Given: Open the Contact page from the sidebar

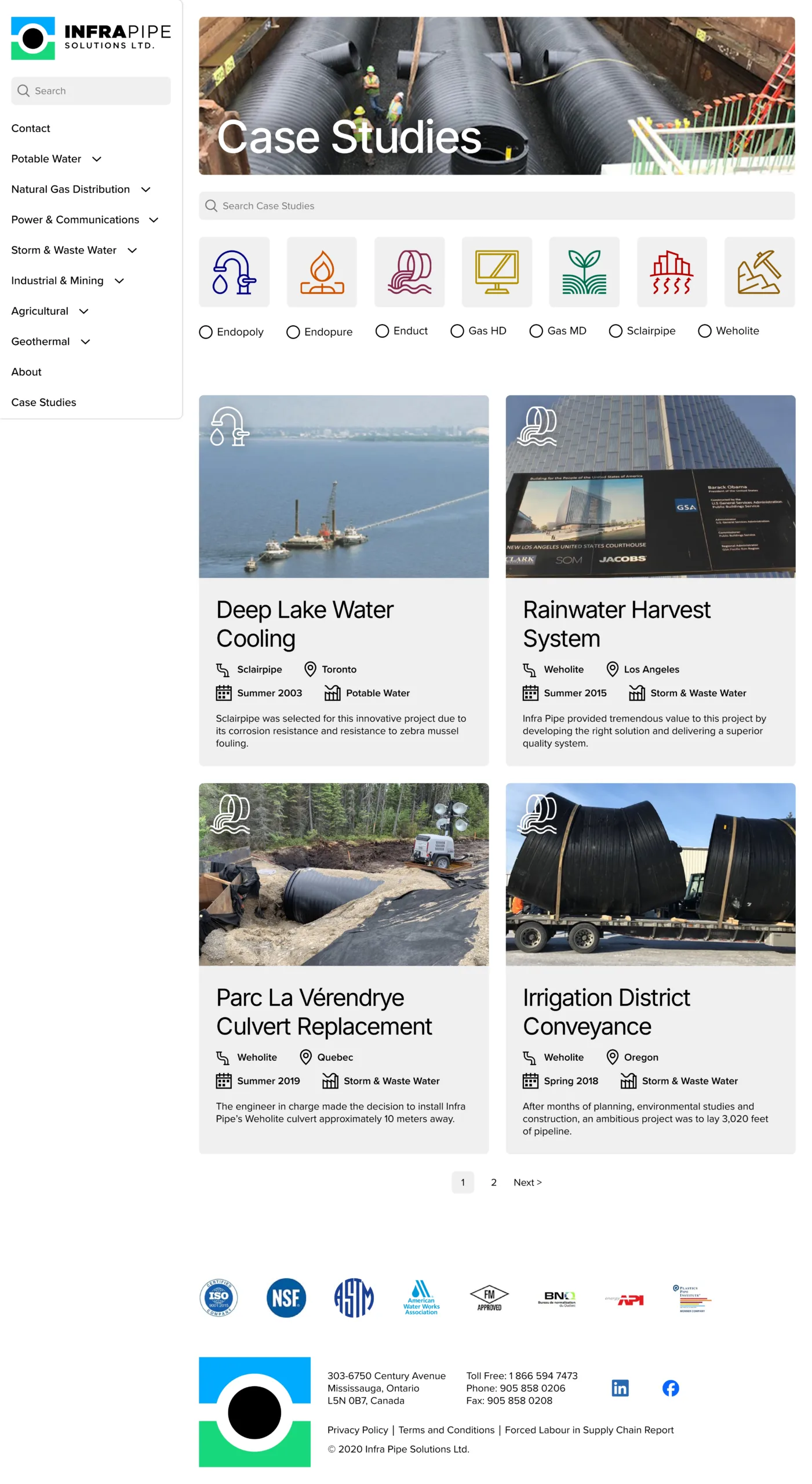Looking at the screenshot, I should pos(31,128).
